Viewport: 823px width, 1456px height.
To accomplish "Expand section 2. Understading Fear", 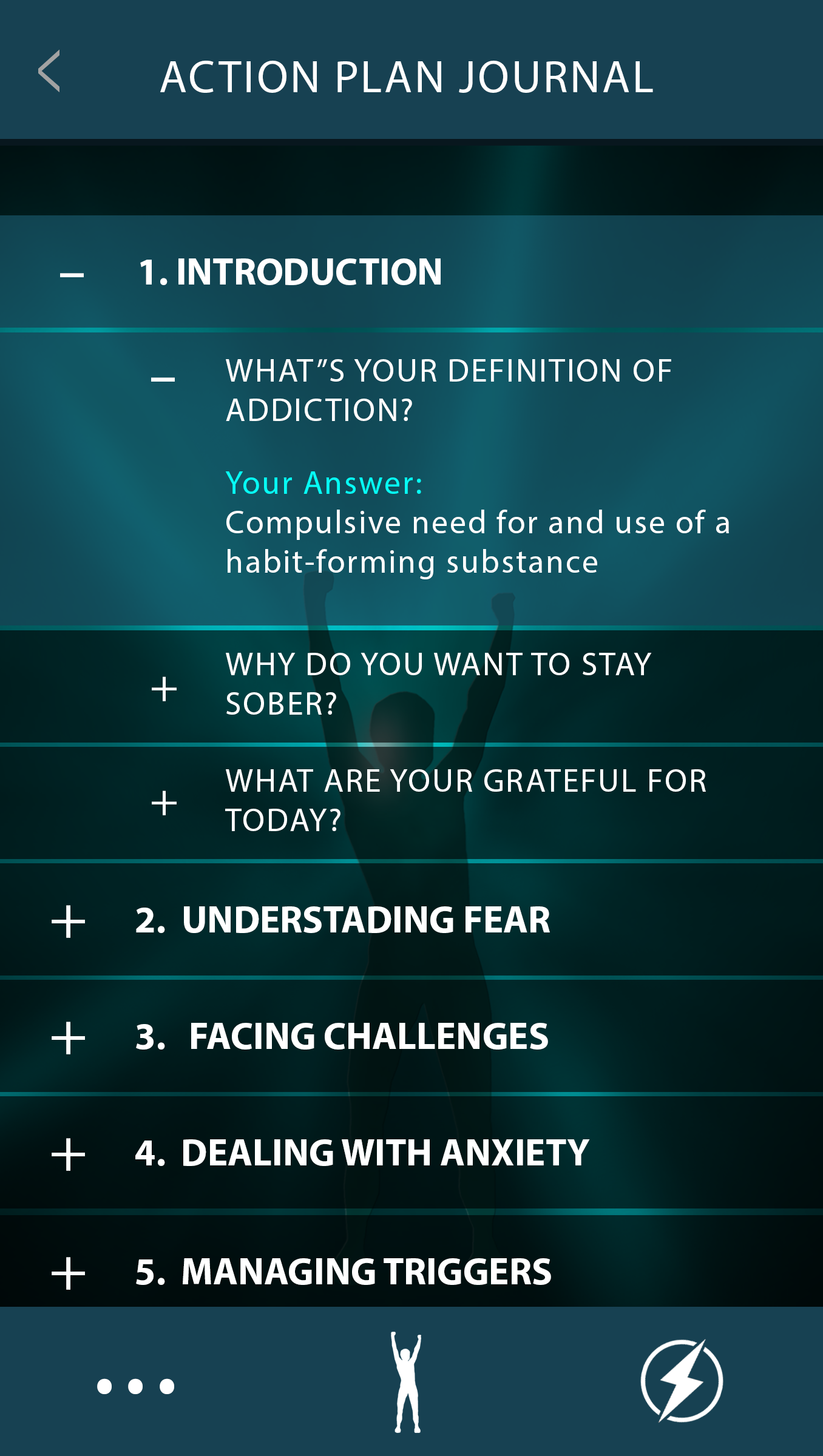I will tap(69, 922).
